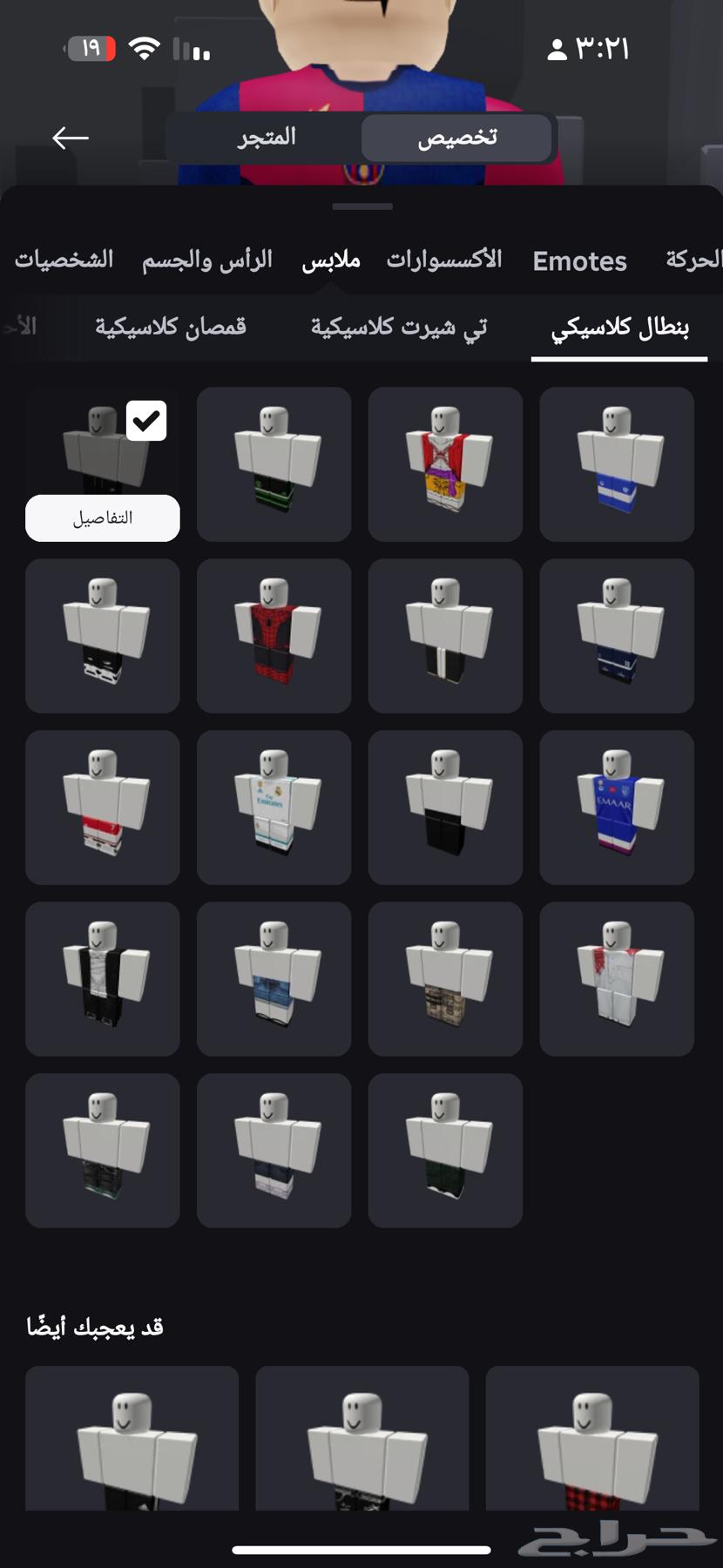Screen dimensions: 723x1568
Task: Switch to the Emotes category
Action: (579, 261)
